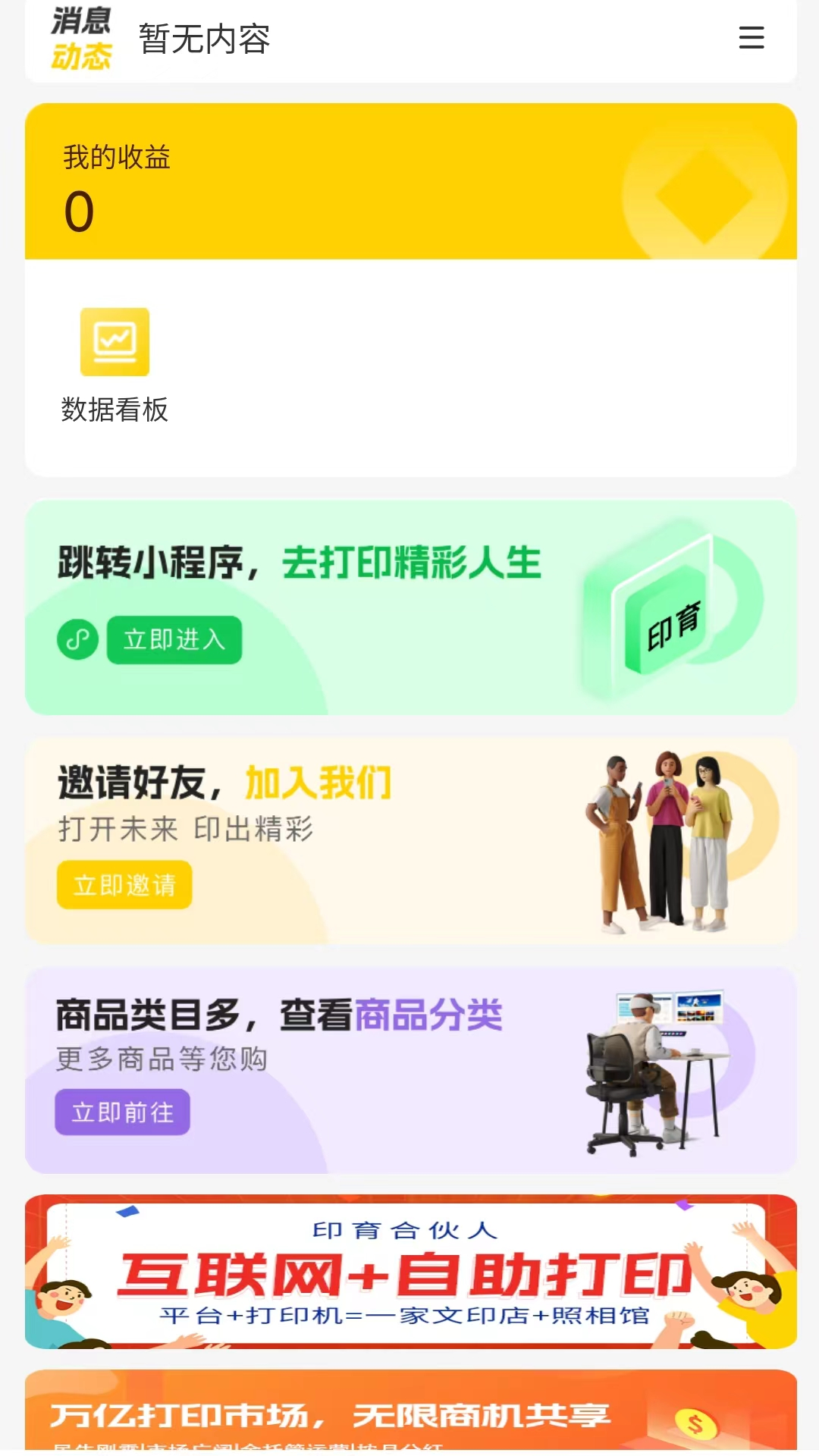Open the 印育合伙人 partner banner
This screenshot has height=1456, width=819.
click(x=410, y=1271)
